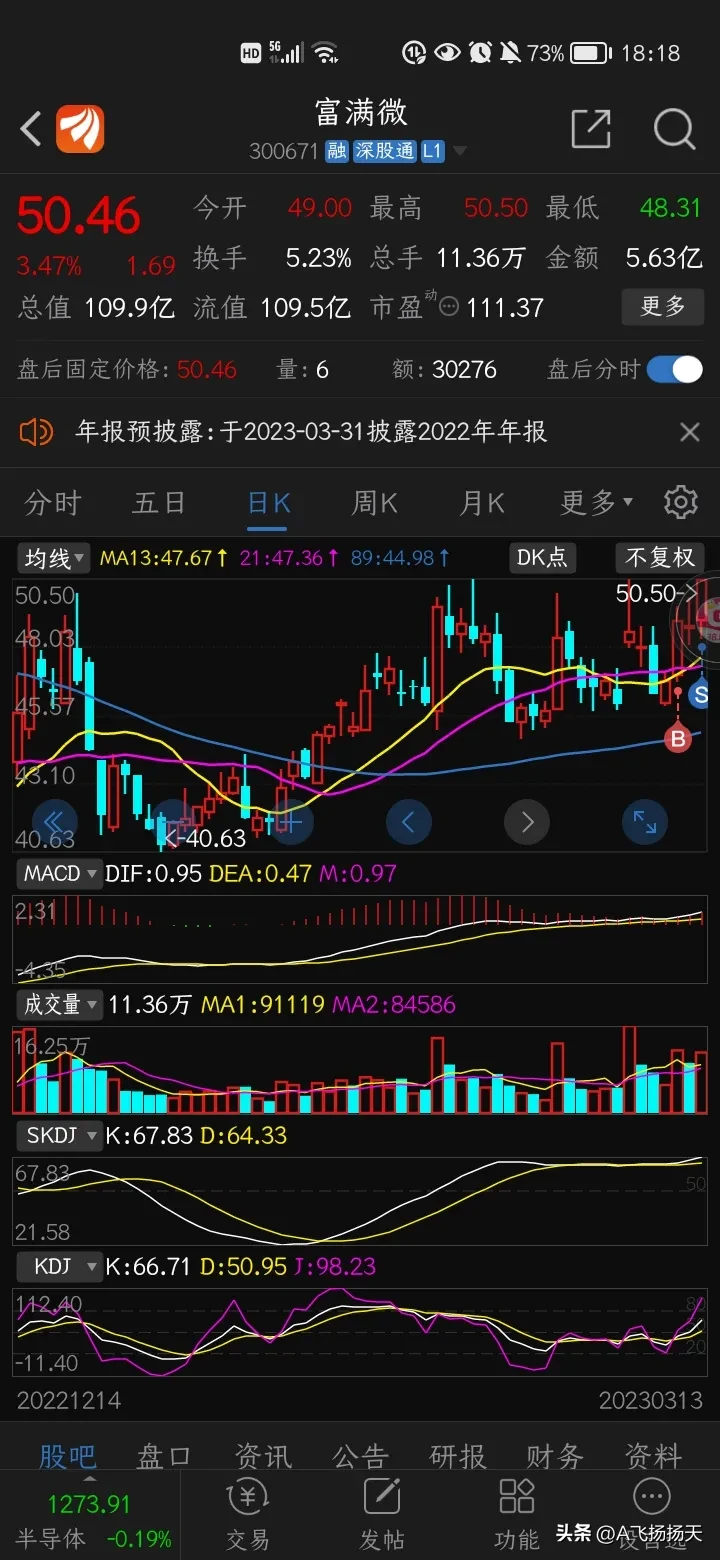Dismiss the 年报预披露 notice

tap(689, 432)
